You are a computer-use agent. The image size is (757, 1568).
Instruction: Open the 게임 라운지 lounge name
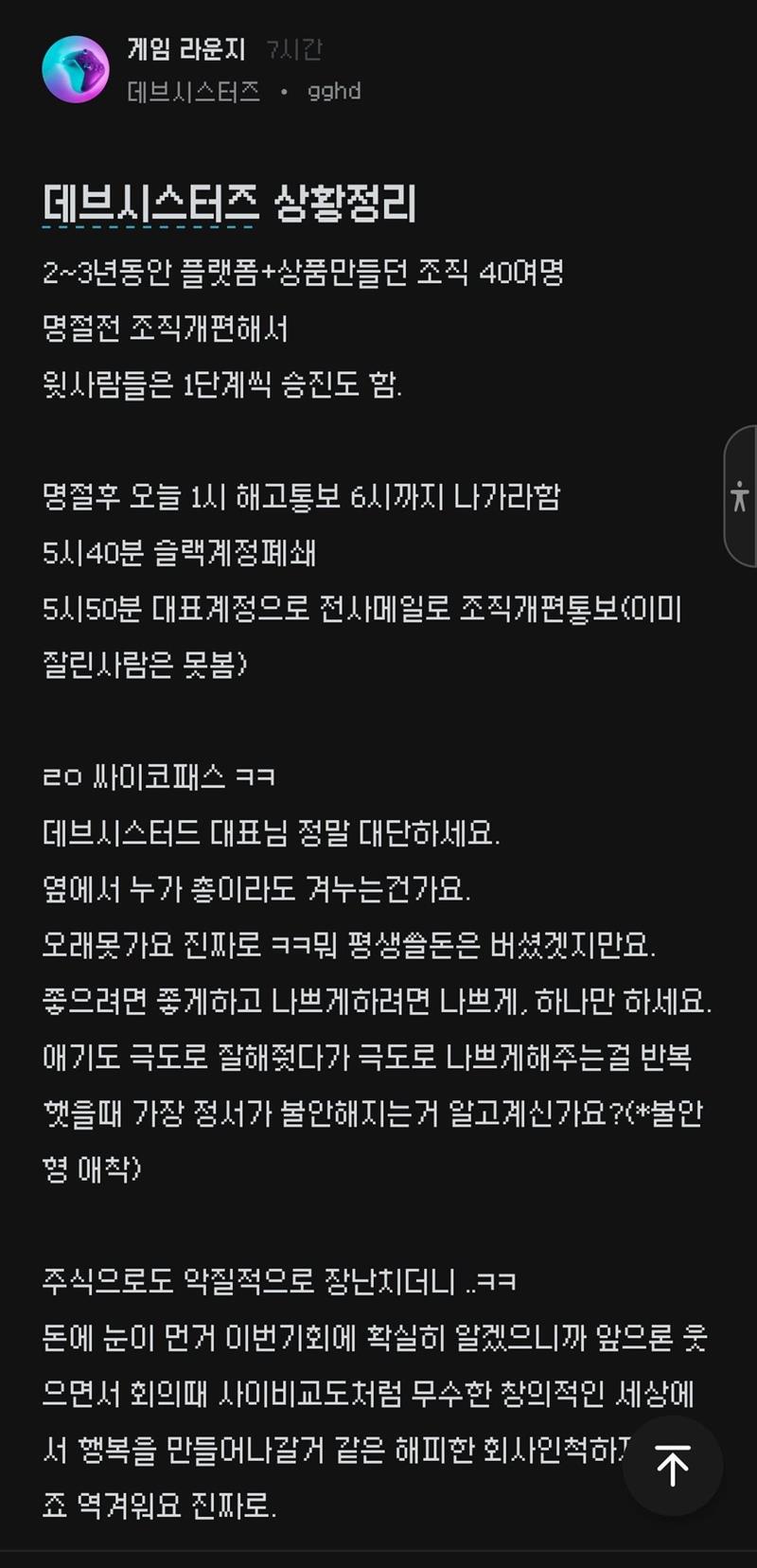click(186, 49)
